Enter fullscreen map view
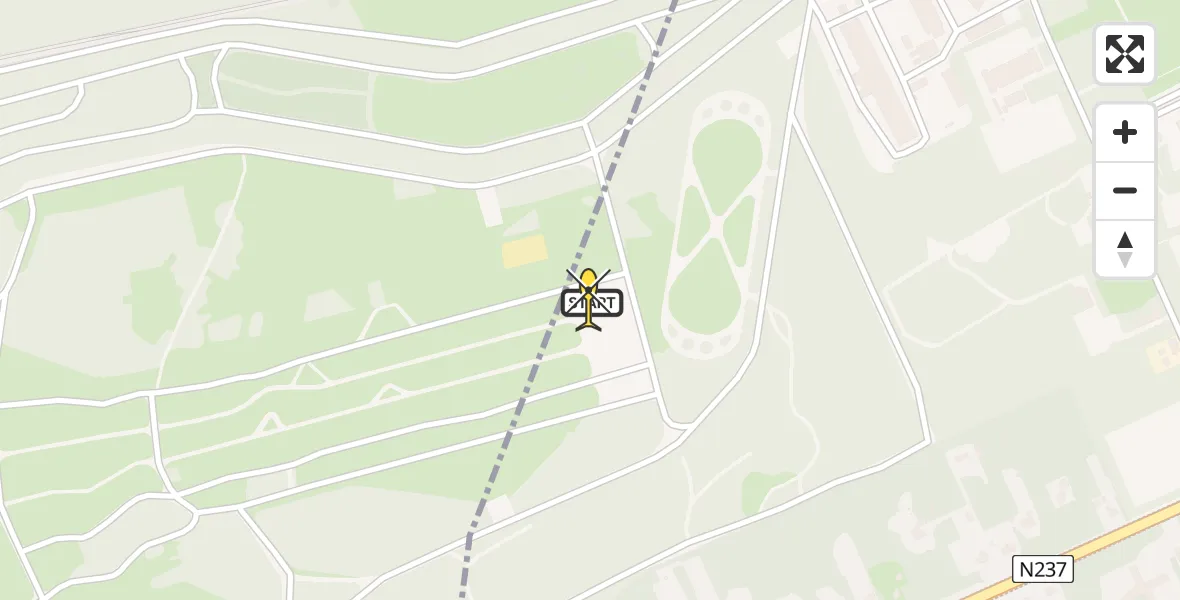Viewport: 1180px width, 600px height. click(1124, 54)
